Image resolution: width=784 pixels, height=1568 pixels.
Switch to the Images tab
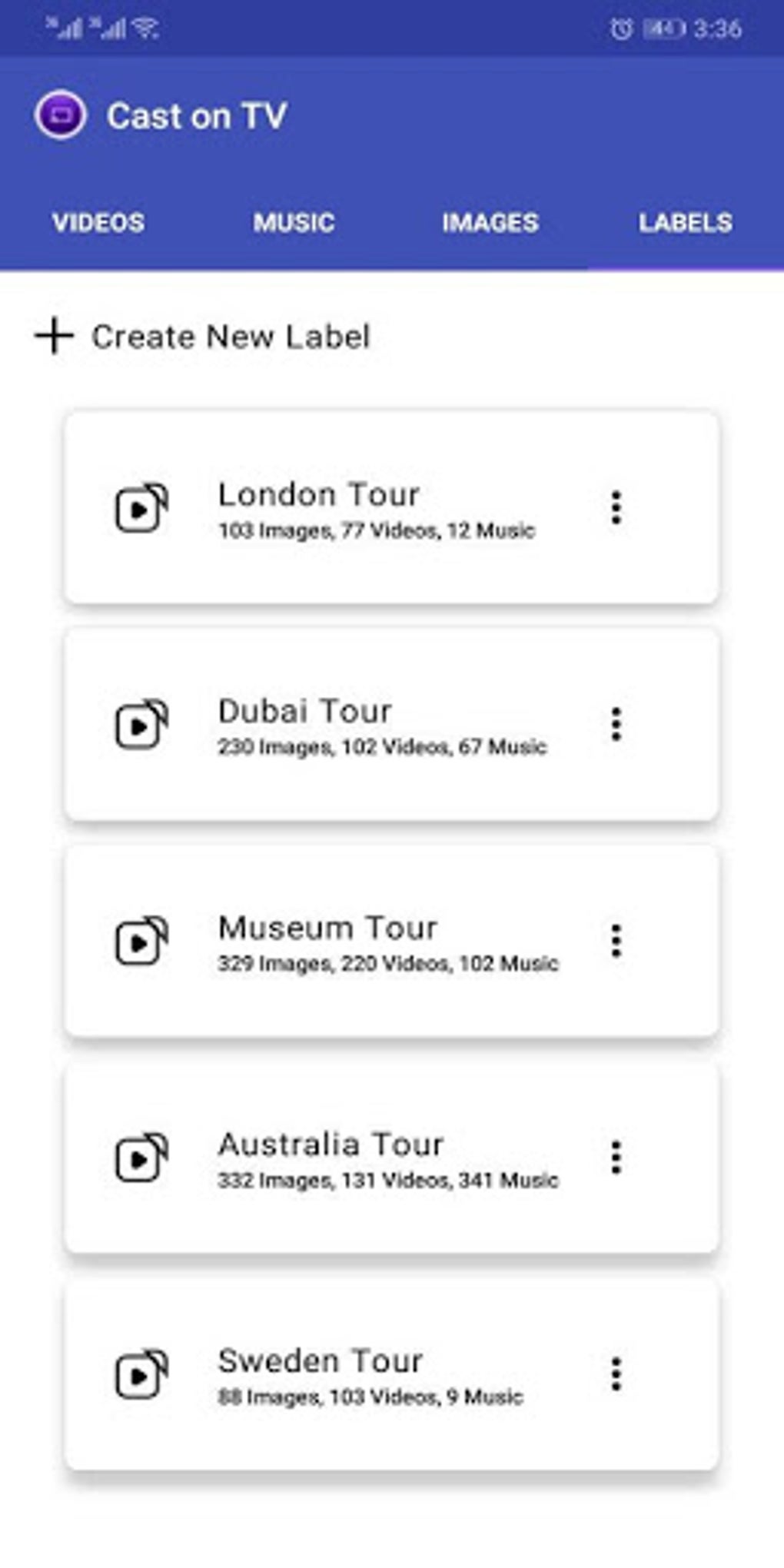click(x=490, y=223)
